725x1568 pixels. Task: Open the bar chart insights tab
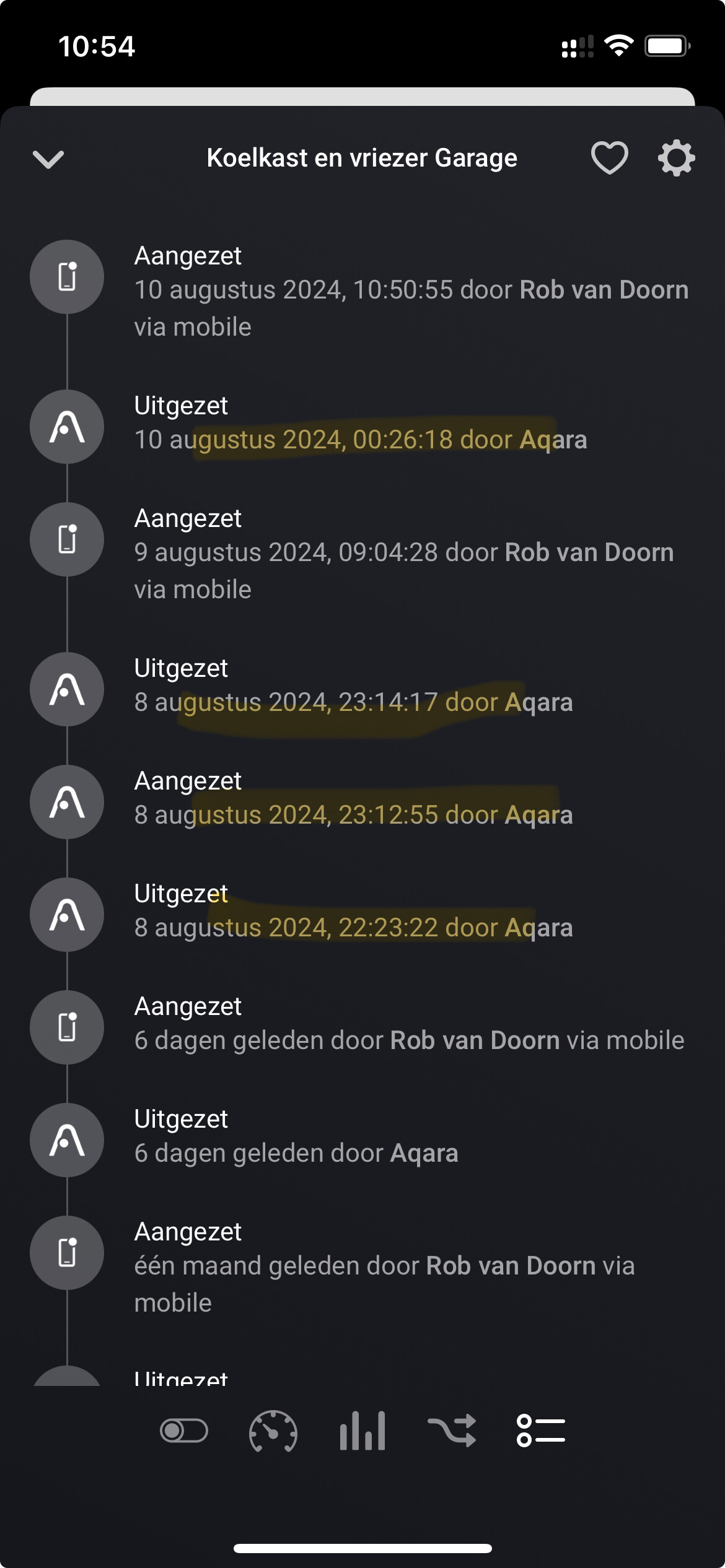[362, 1431]
